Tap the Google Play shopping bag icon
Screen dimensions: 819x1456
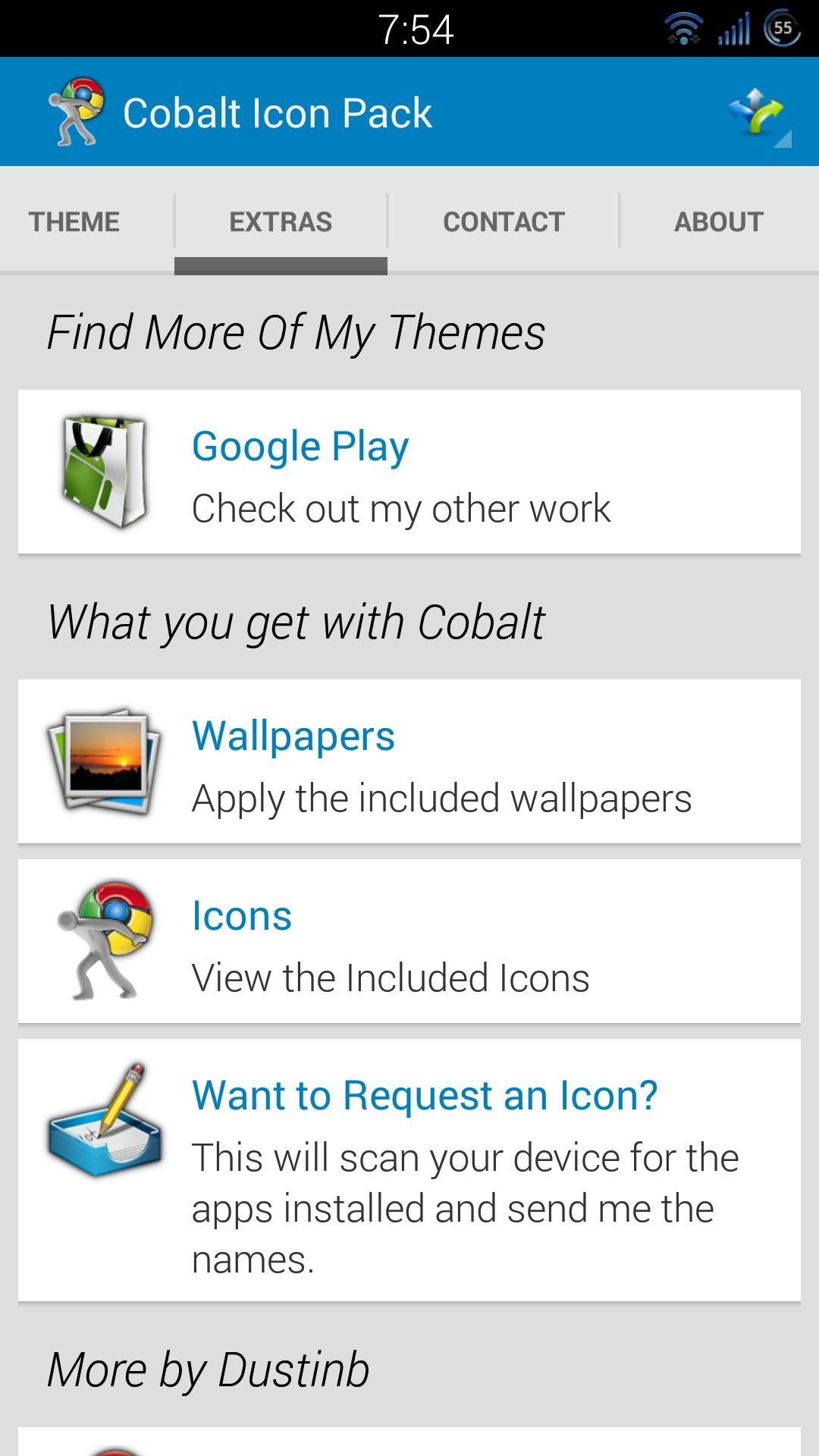point(104,471)
